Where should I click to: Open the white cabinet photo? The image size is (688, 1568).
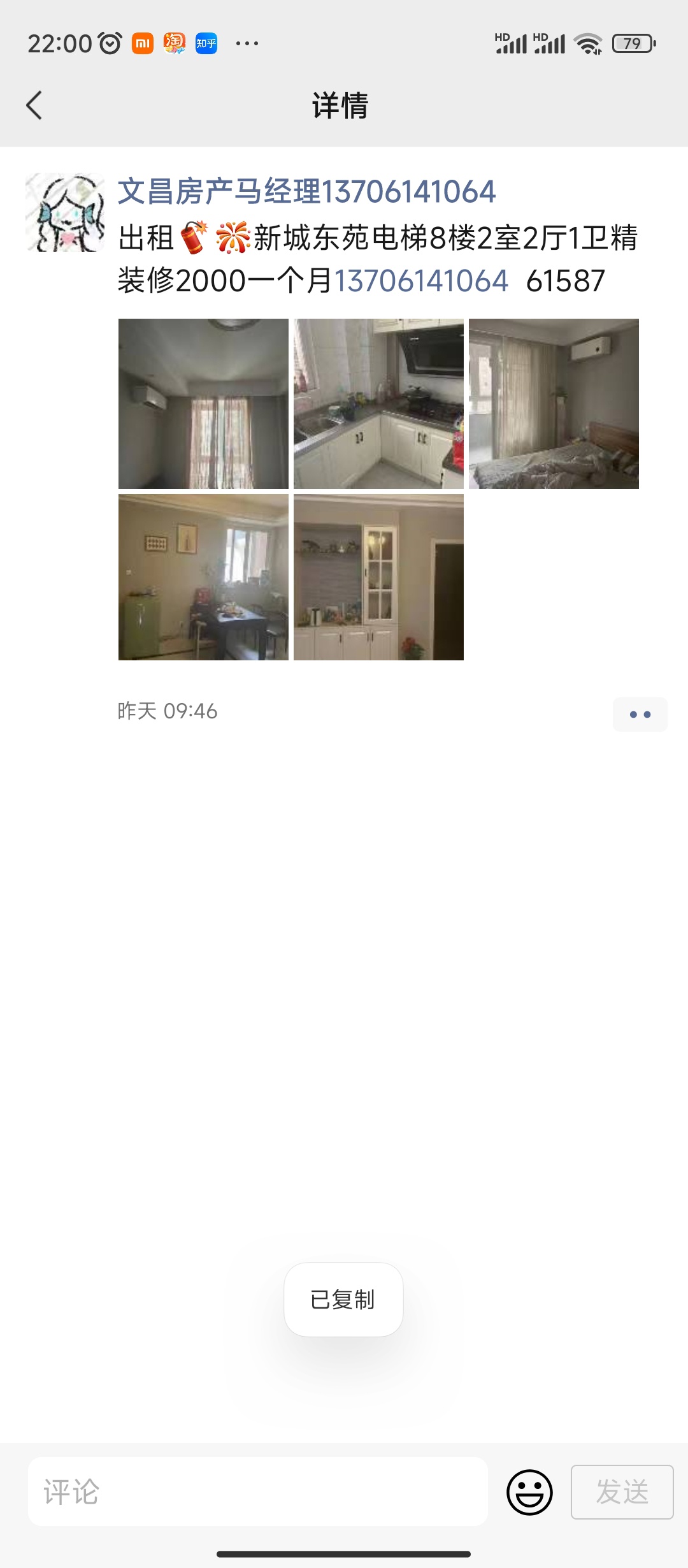coord(378,577)
